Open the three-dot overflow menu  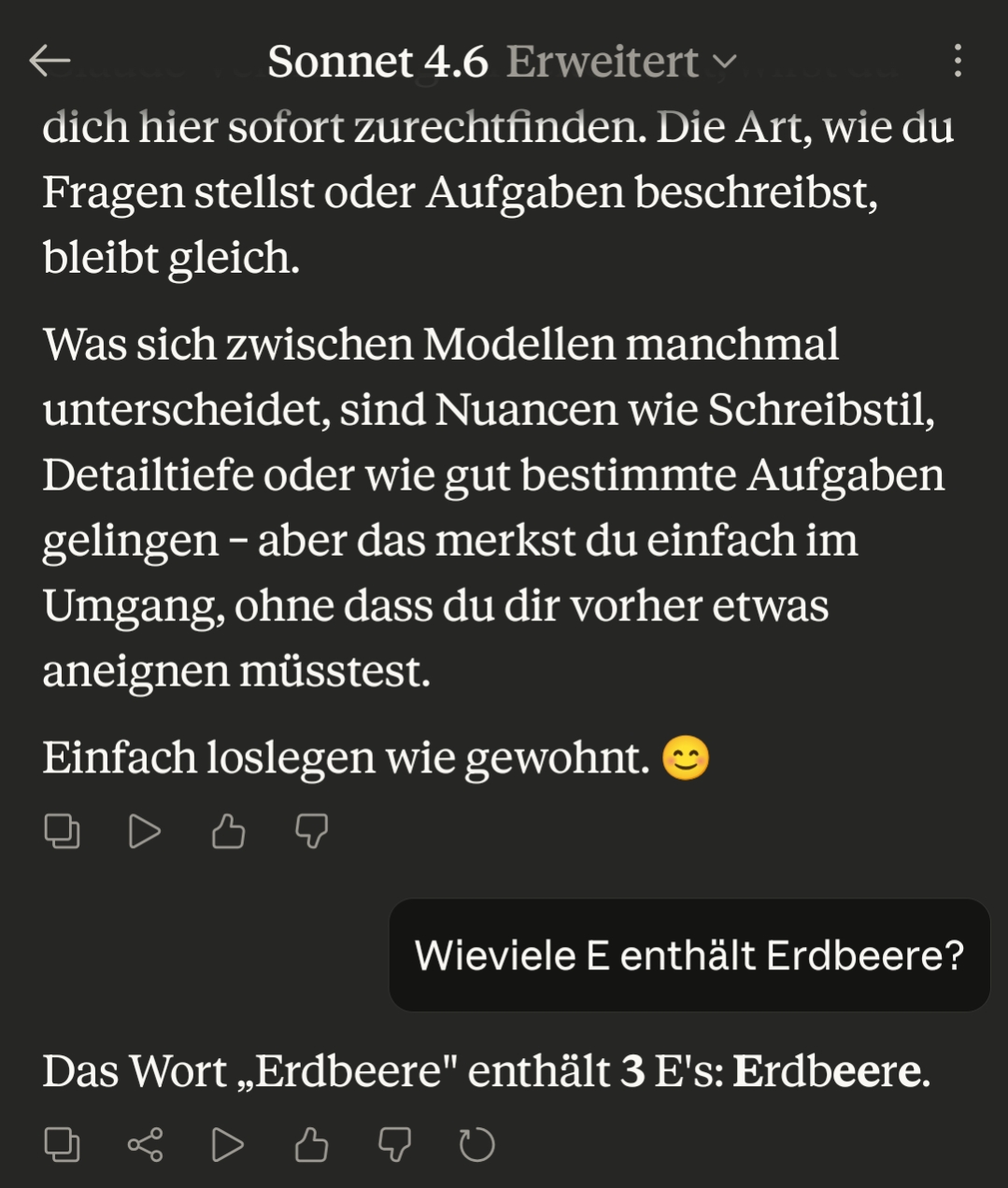pos(957,61)
